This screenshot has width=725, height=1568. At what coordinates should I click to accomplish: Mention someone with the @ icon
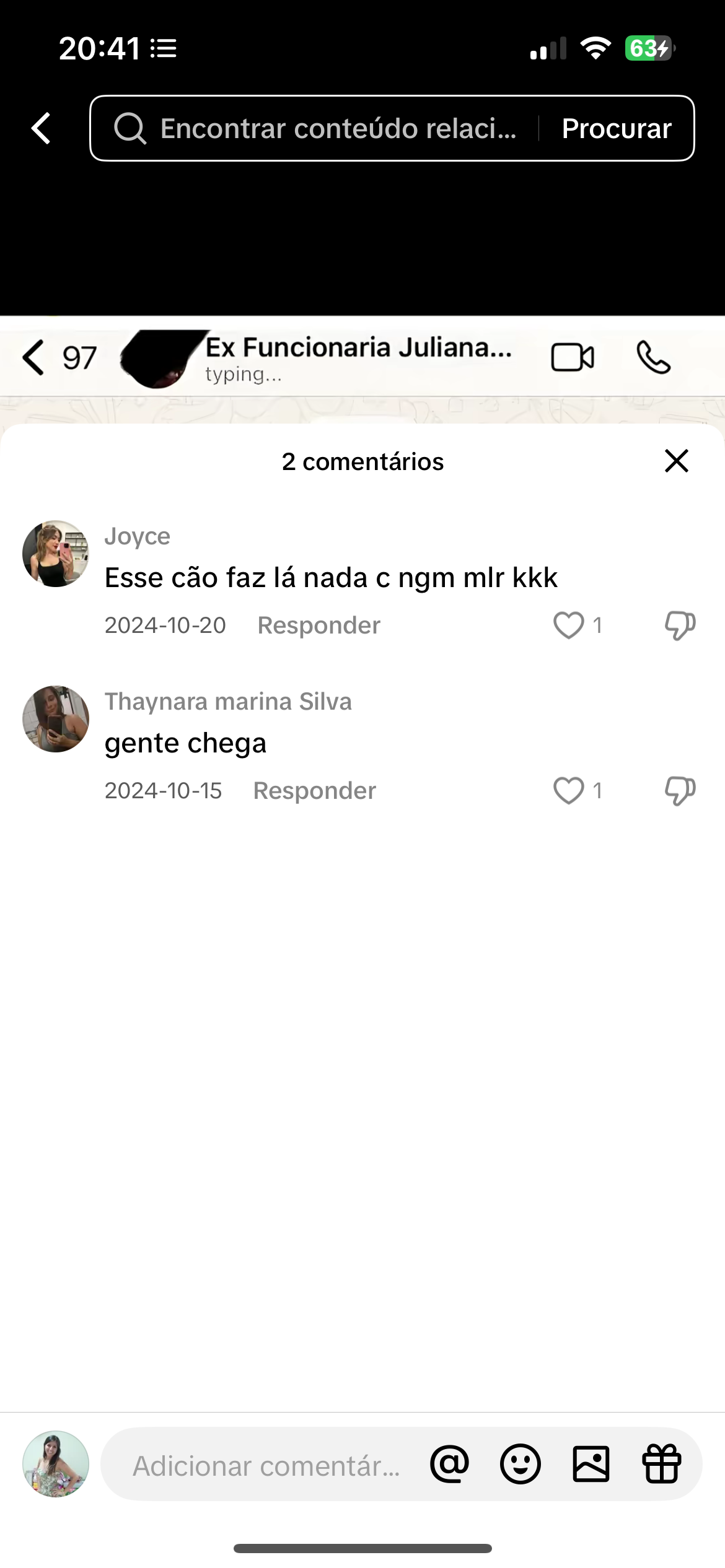tap(449, 1464)
